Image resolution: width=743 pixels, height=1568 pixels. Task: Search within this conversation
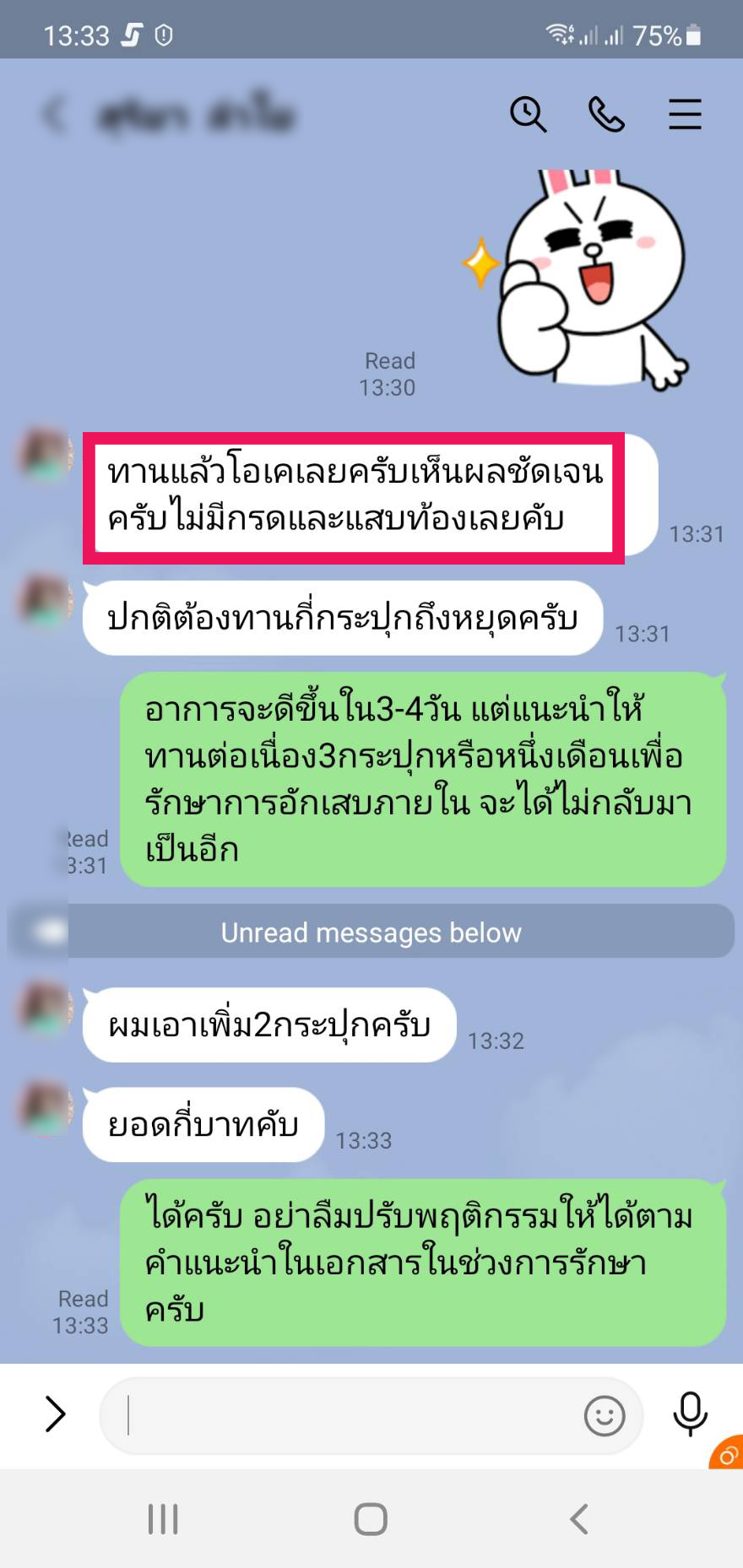(x=529, y=114)
